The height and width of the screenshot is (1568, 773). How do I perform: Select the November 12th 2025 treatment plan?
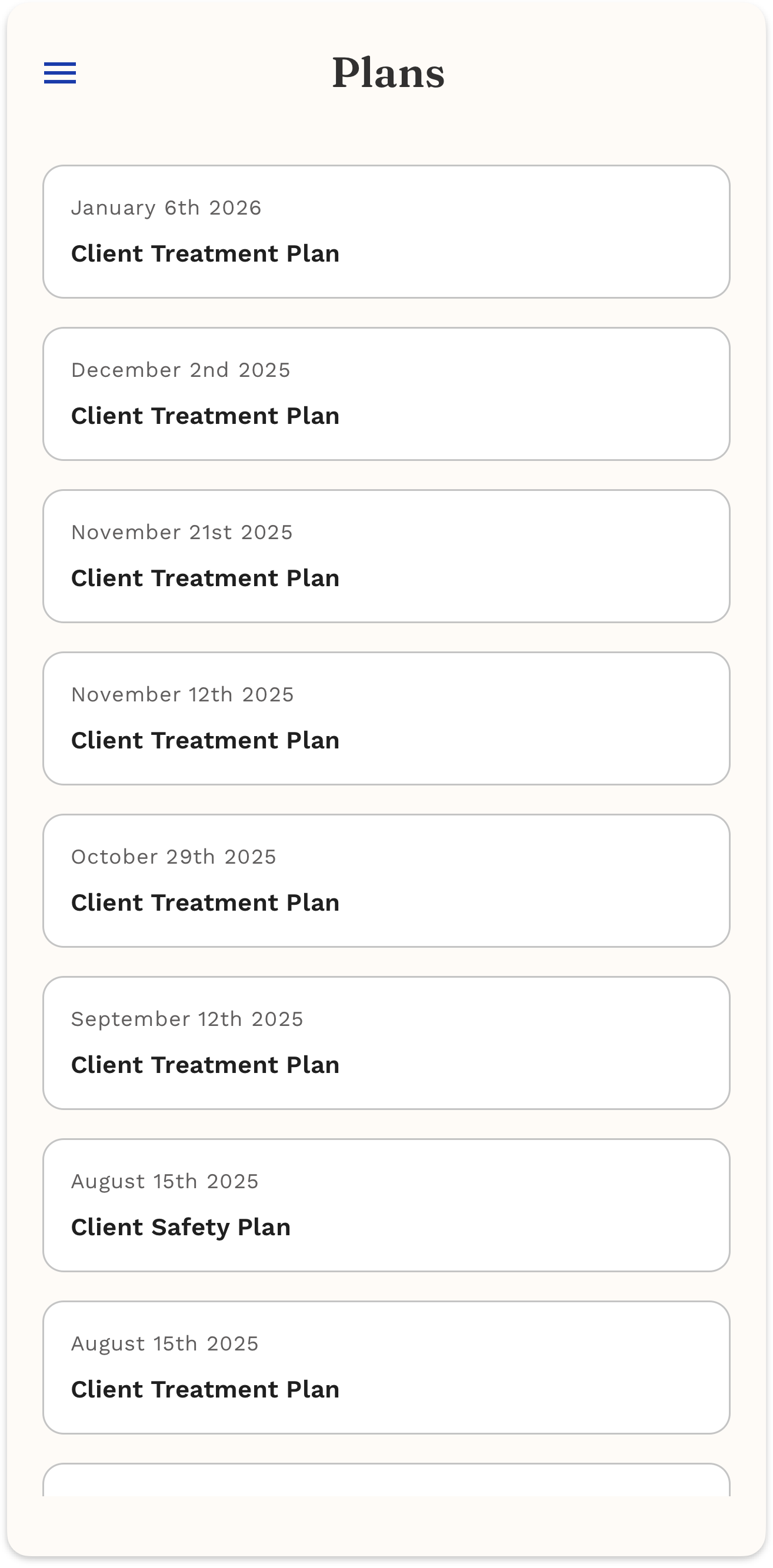pyautogui.click(x=386, y=718)
